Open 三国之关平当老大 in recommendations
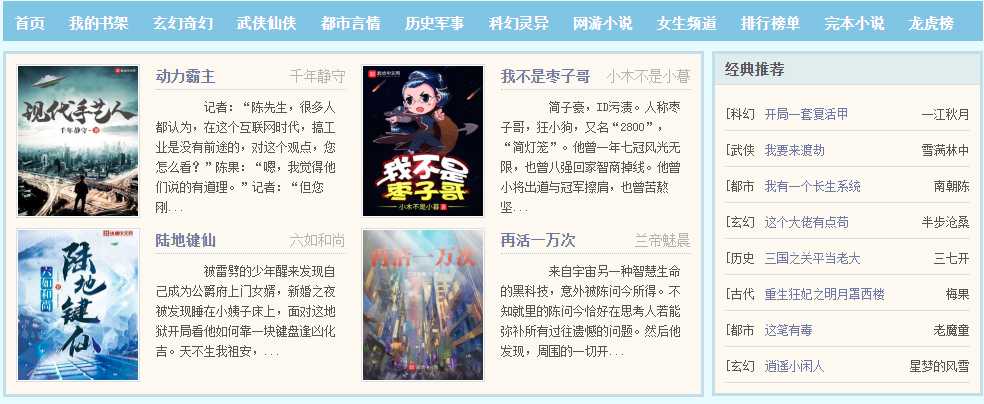Screen dimensions: 984x404 812,258
